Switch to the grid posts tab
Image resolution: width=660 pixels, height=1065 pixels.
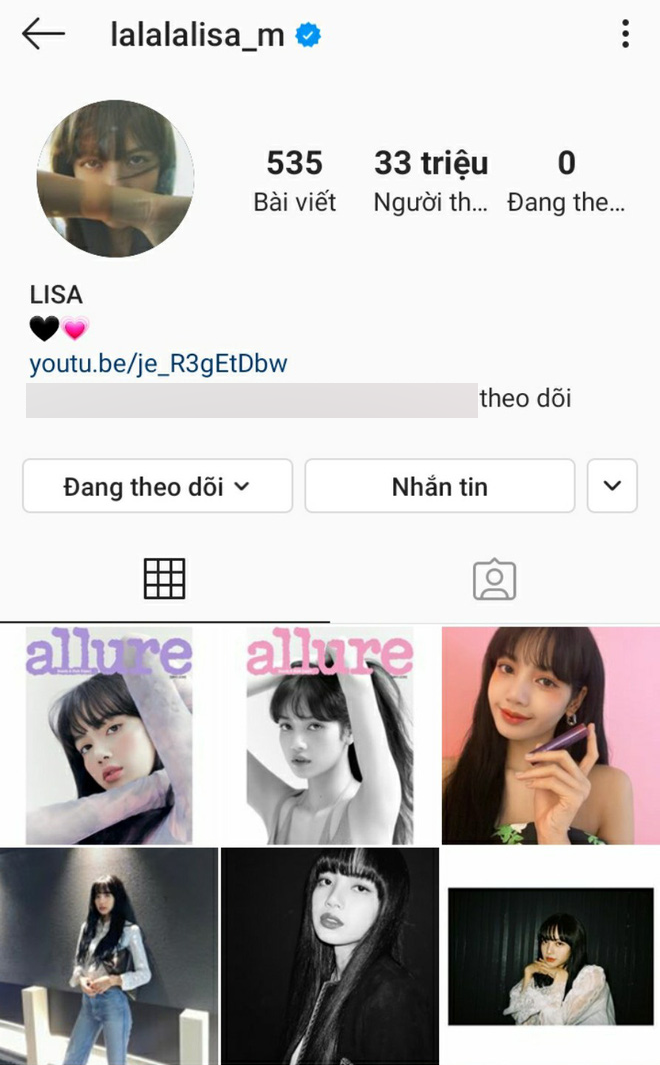click(164, 579)
